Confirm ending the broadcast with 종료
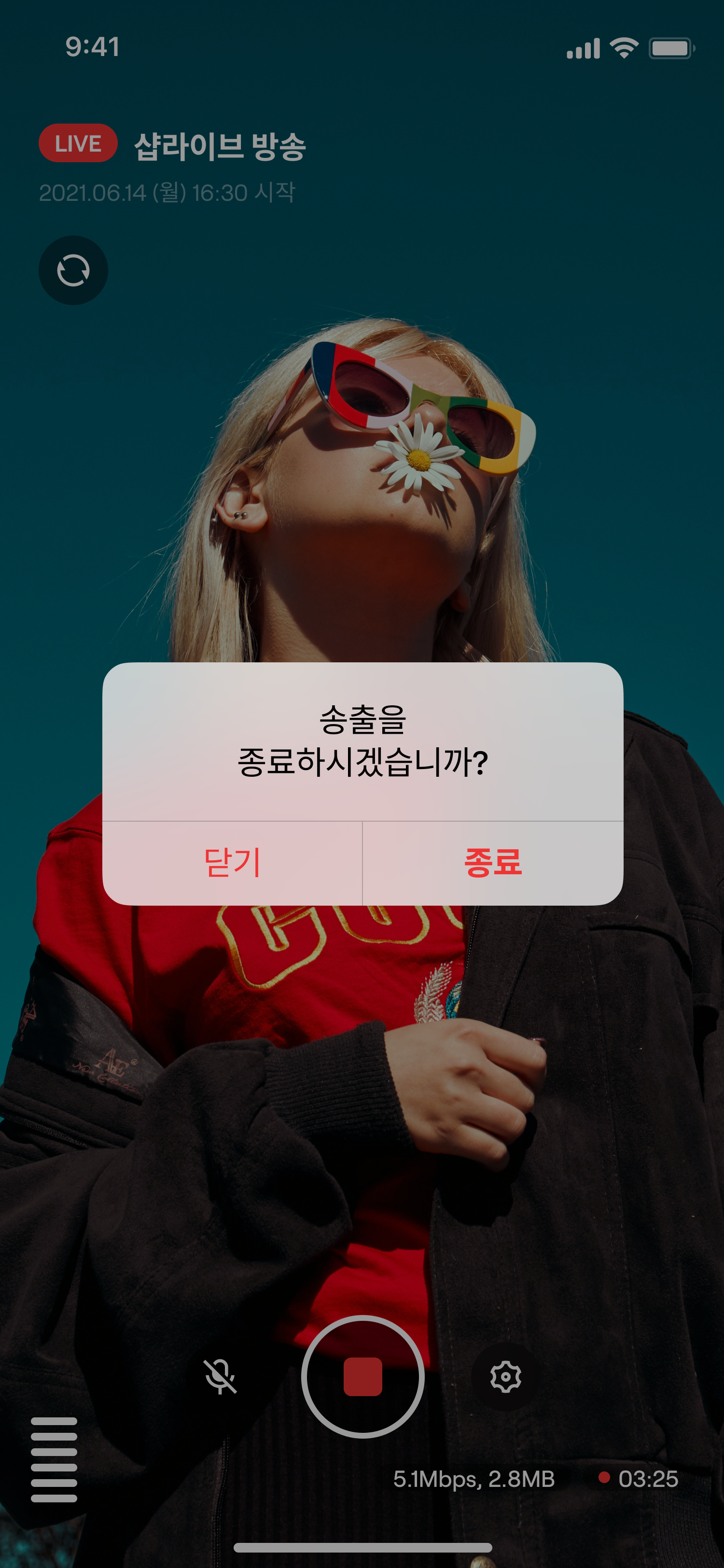 click(x=492, y=863)
